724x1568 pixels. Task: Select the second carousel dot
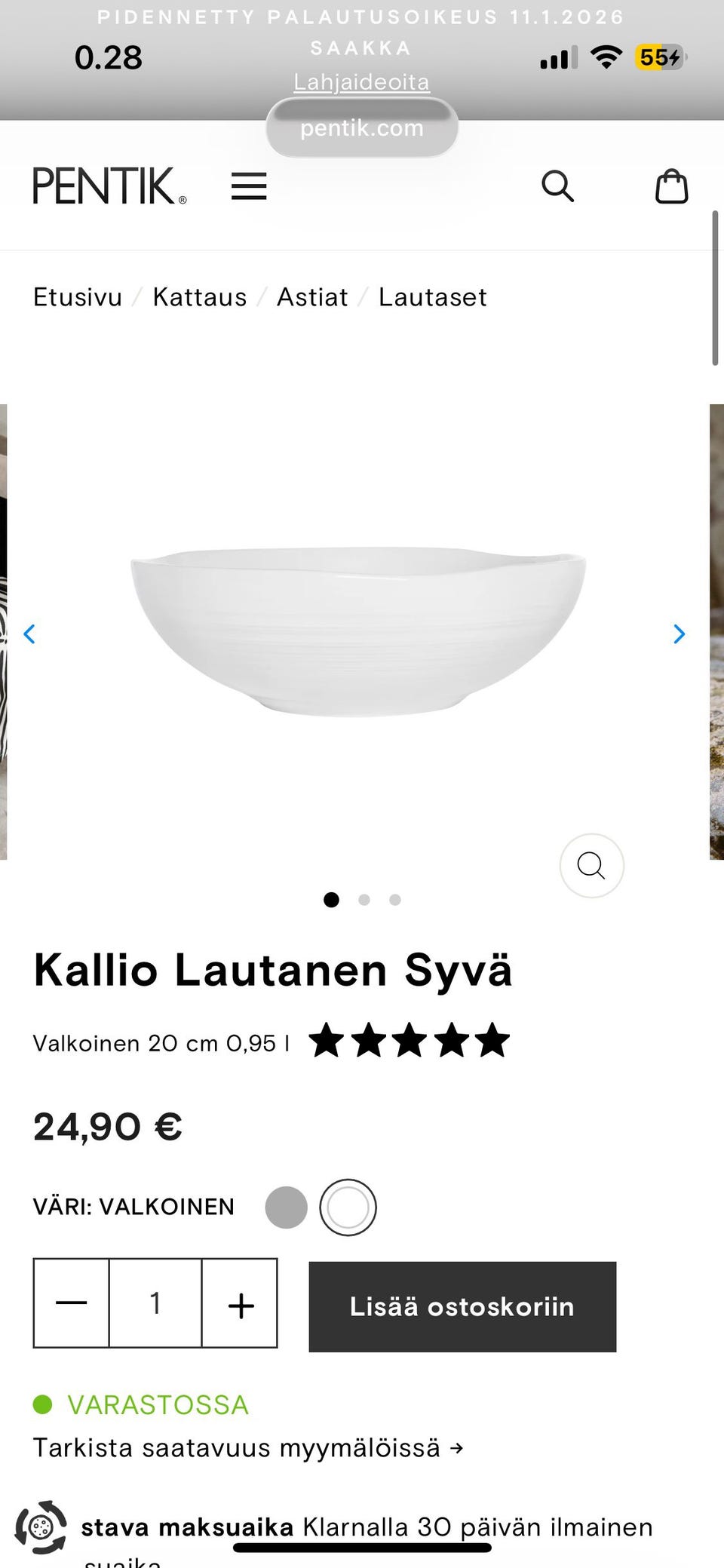coord(364,900)
